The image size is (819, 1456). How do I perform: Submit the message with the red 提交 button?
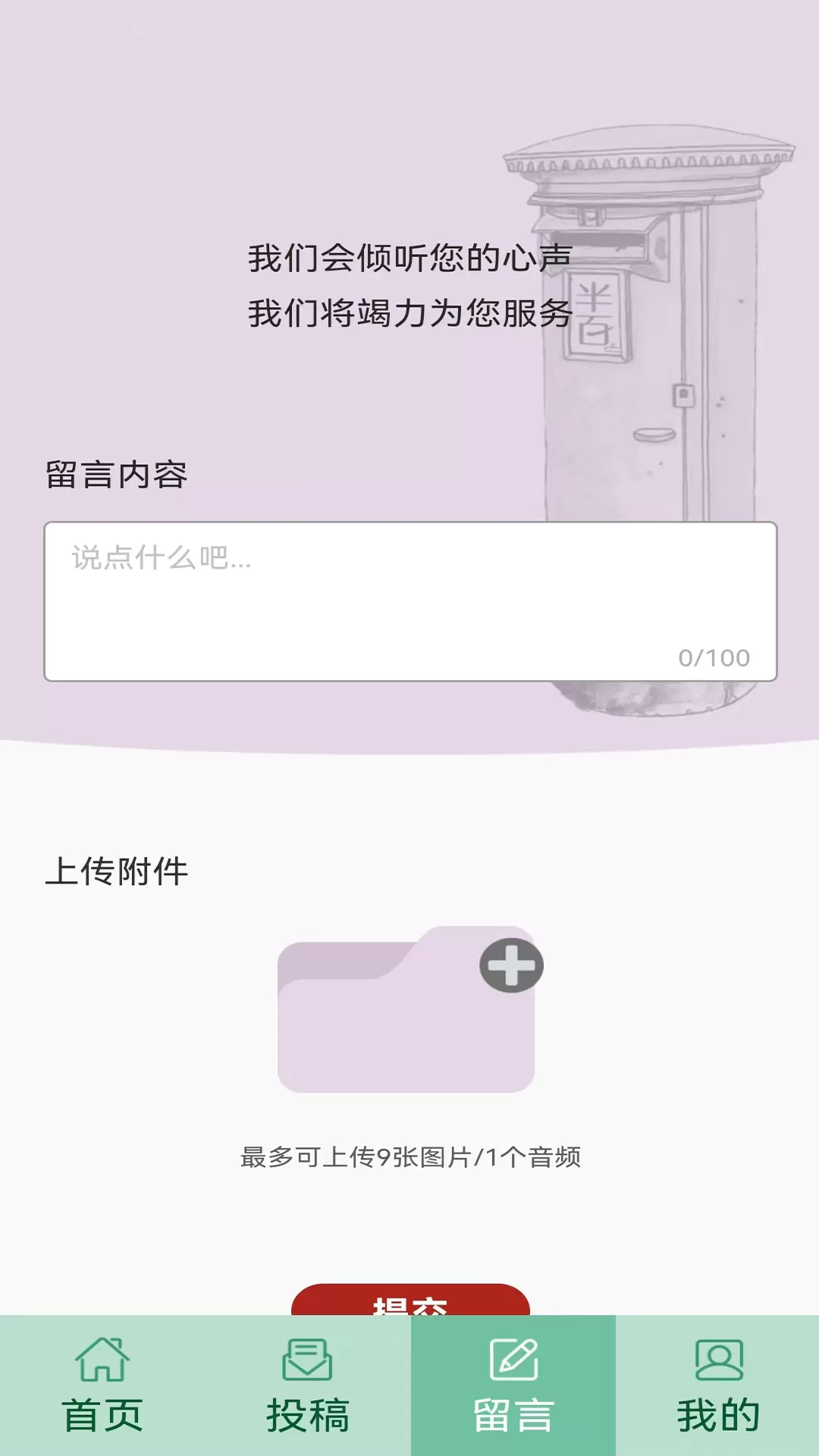(409, 1300)
